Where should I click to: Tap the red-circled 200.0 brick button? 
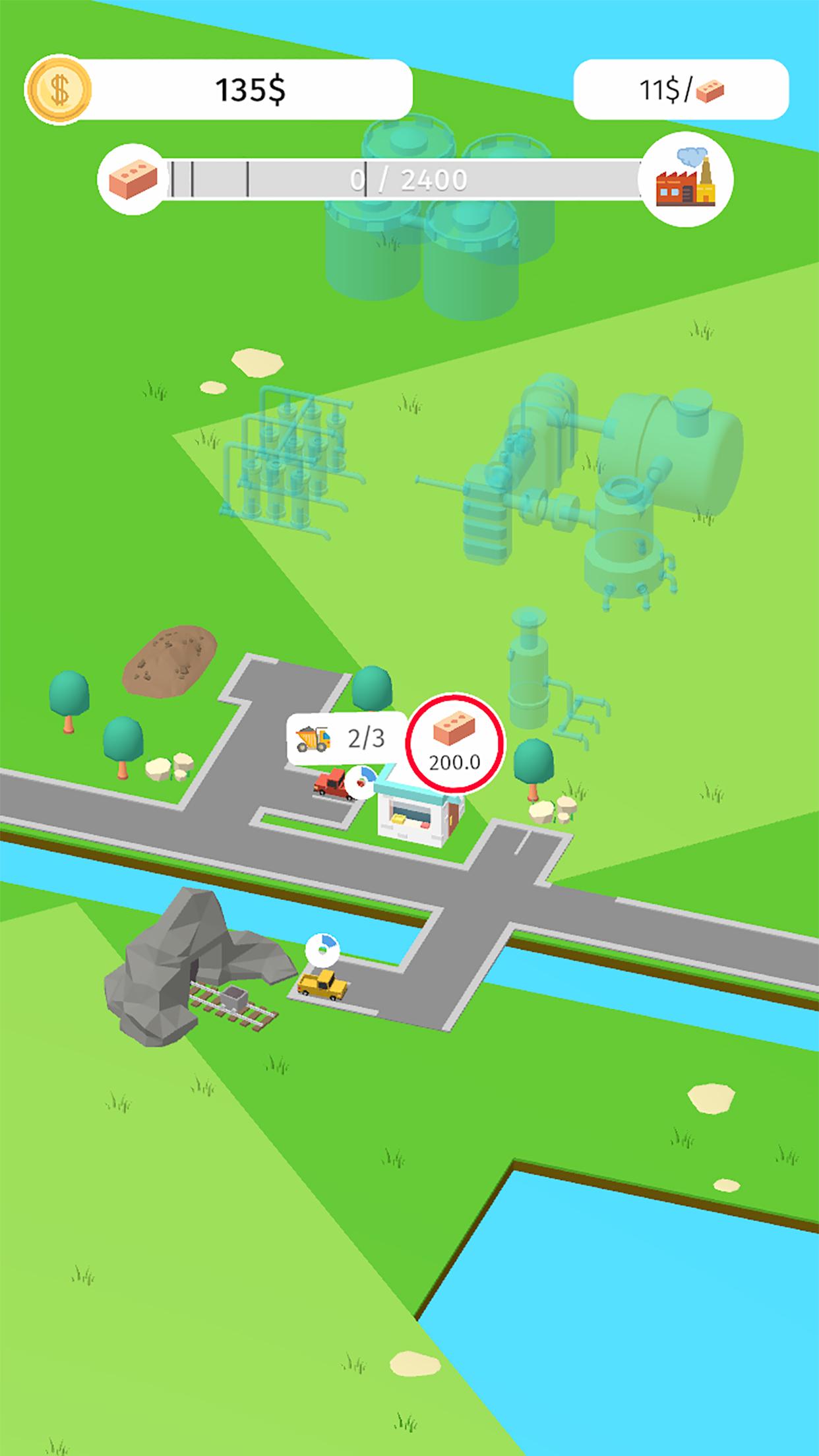coord(454,743)
